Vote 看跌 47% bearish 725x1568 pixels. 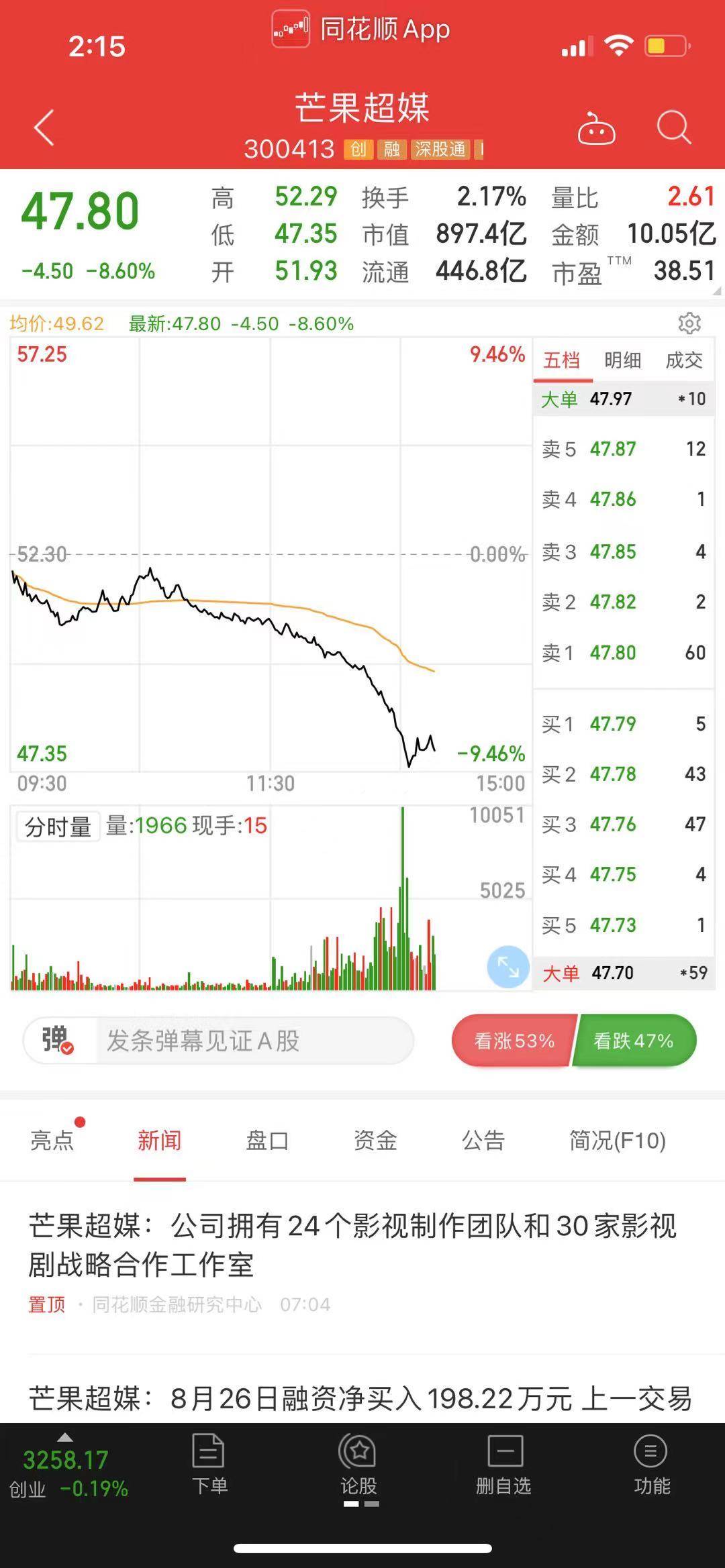coord(633,1041)
